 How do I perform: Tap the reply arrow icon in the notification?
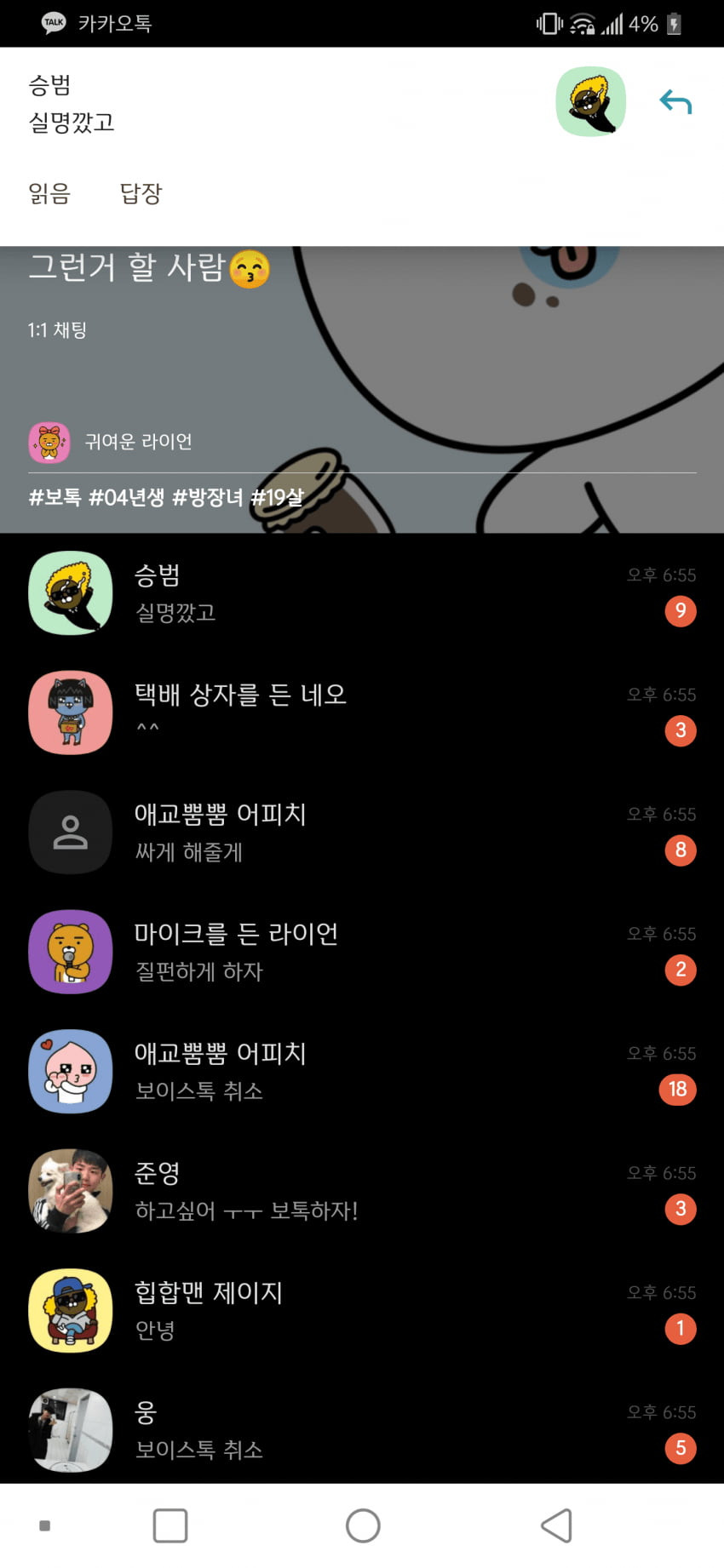tap(675, 102)
